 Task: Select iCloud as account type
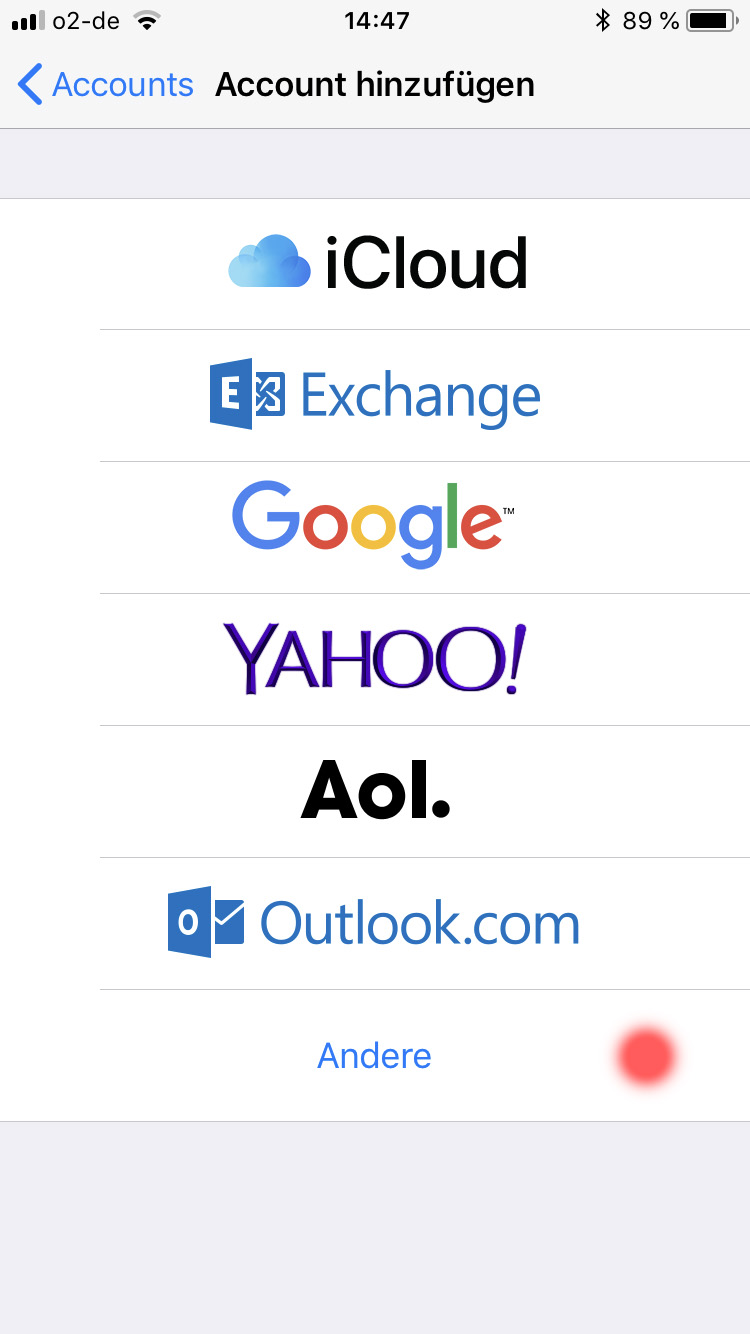point(376,264)
